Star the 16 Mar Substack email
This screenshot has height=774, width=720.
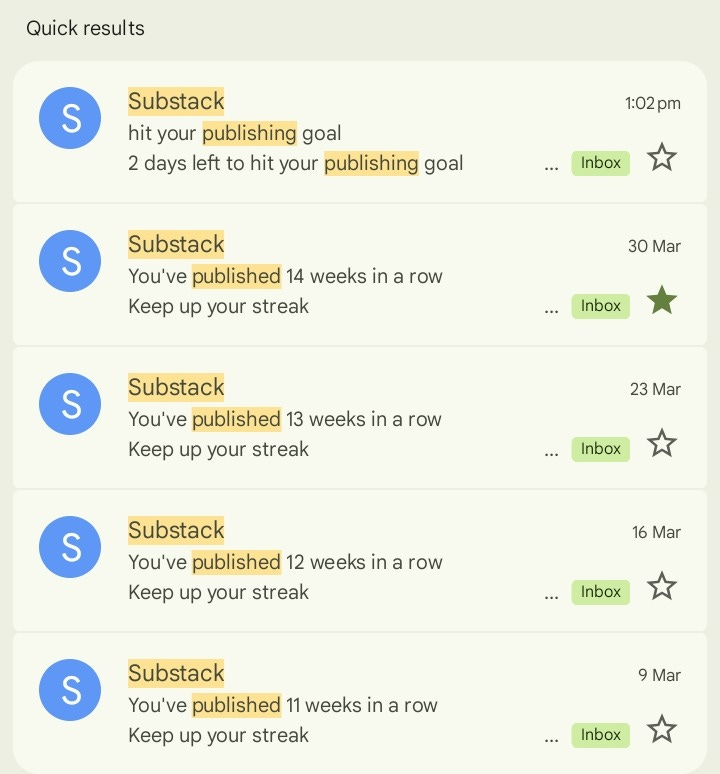click(x=662, y=587)
